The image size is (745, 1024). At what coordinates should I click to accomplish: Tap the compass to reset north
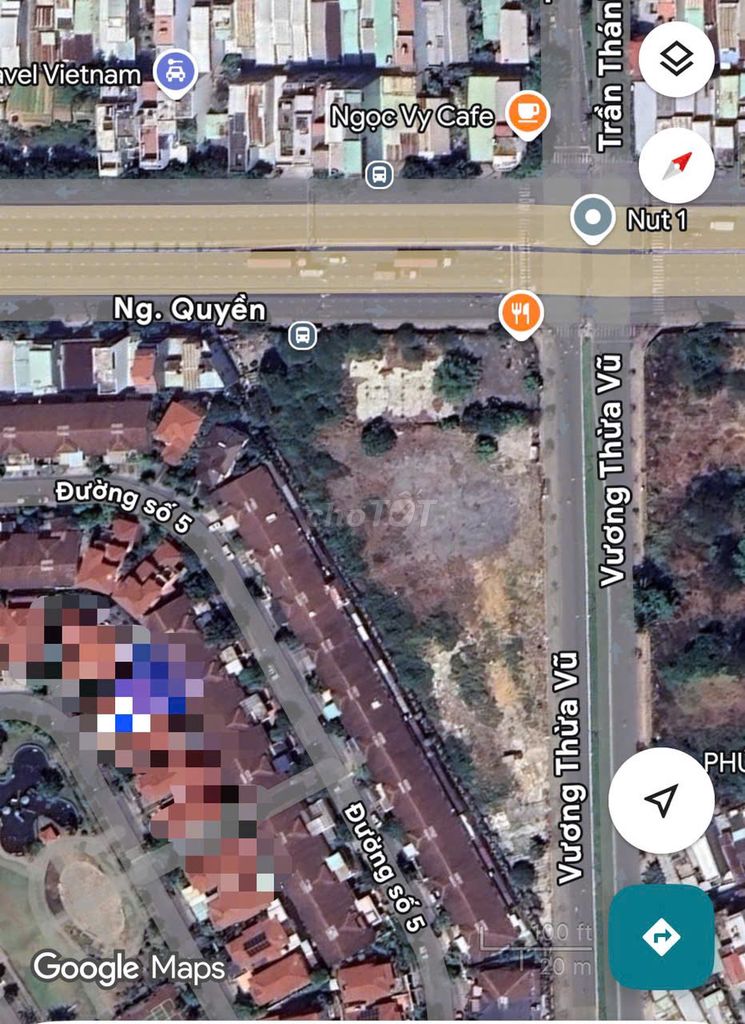tap(677, 165)
